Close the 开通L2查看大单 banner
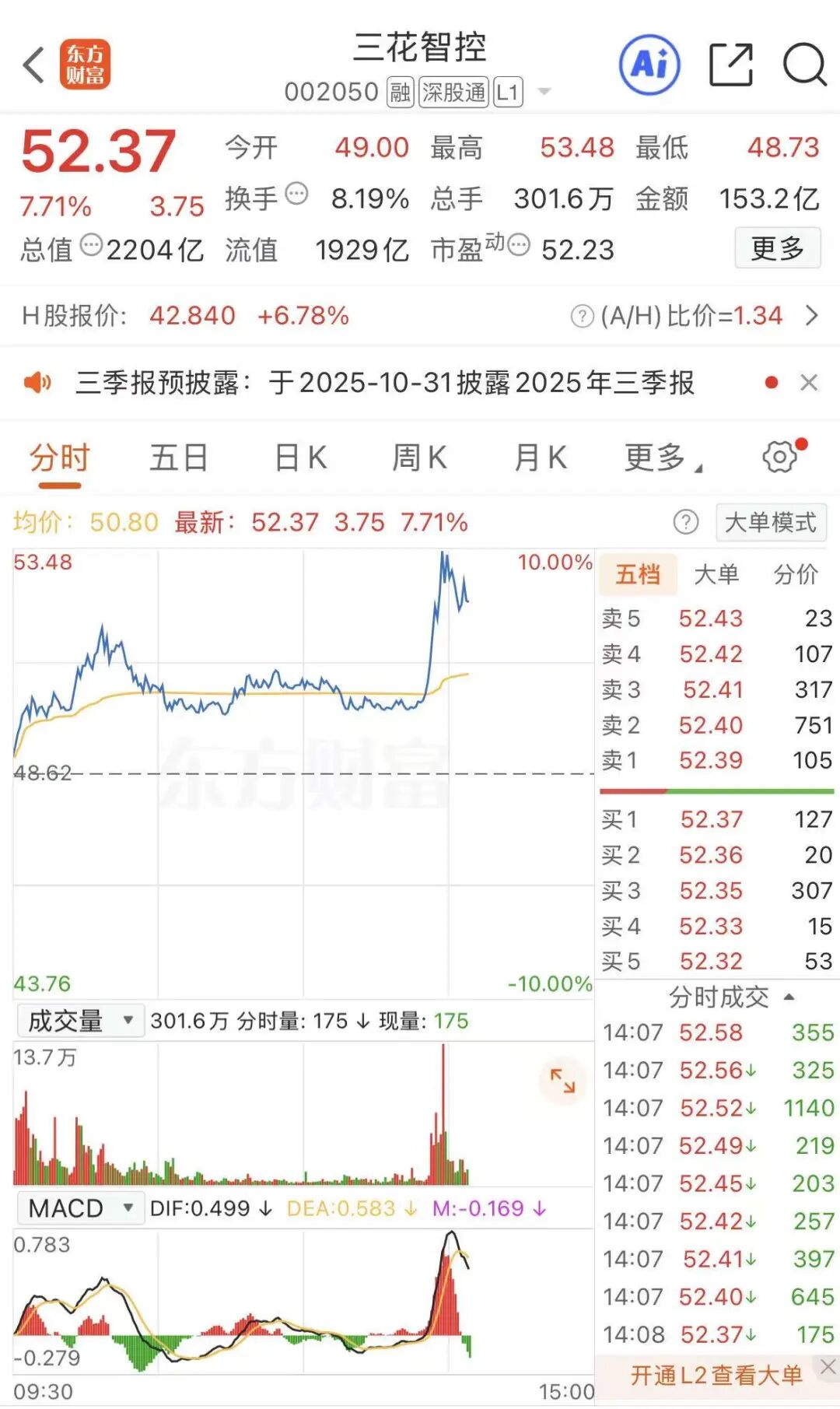 tap(828, 1367)
